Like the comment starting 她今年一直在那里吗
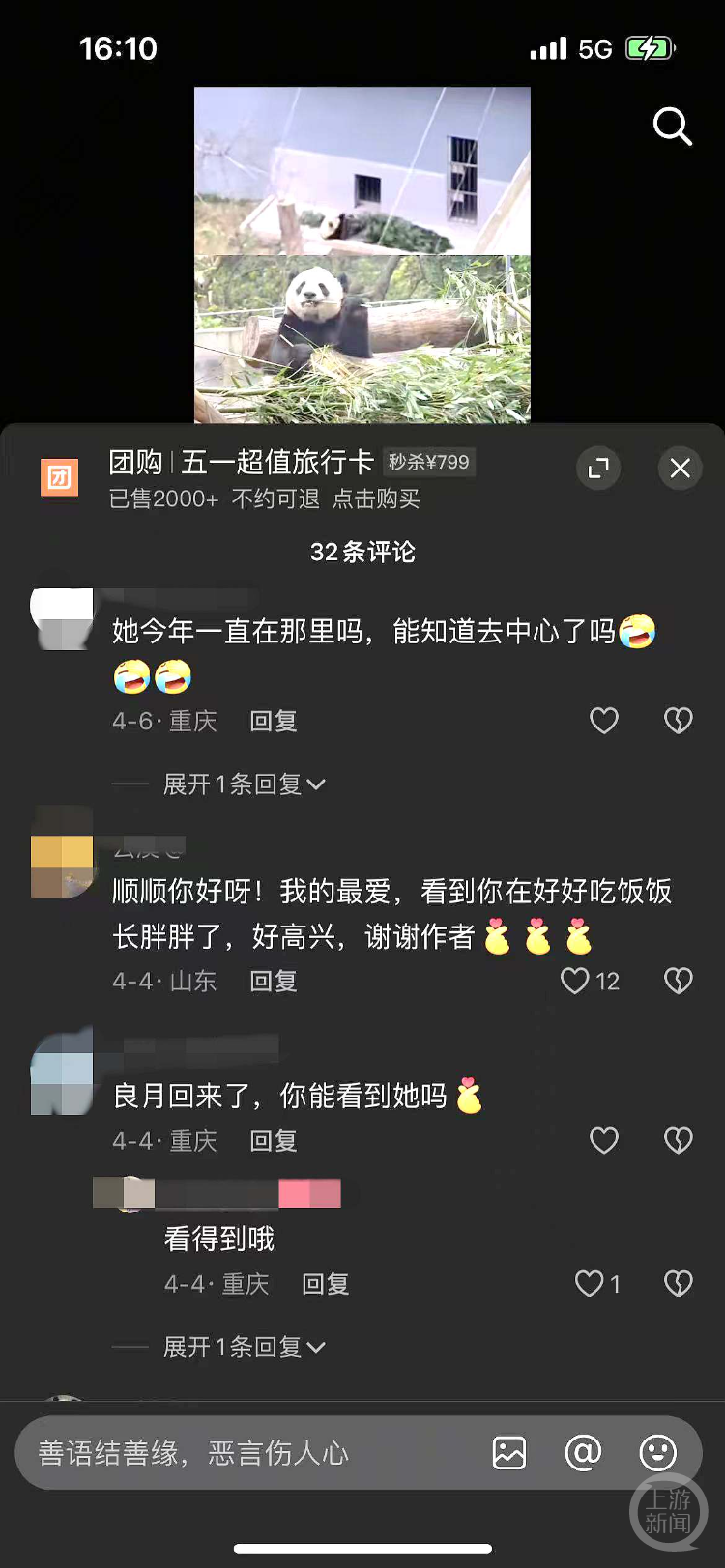725x1568 pixels. pyautogui.click(x=604, y=721)
